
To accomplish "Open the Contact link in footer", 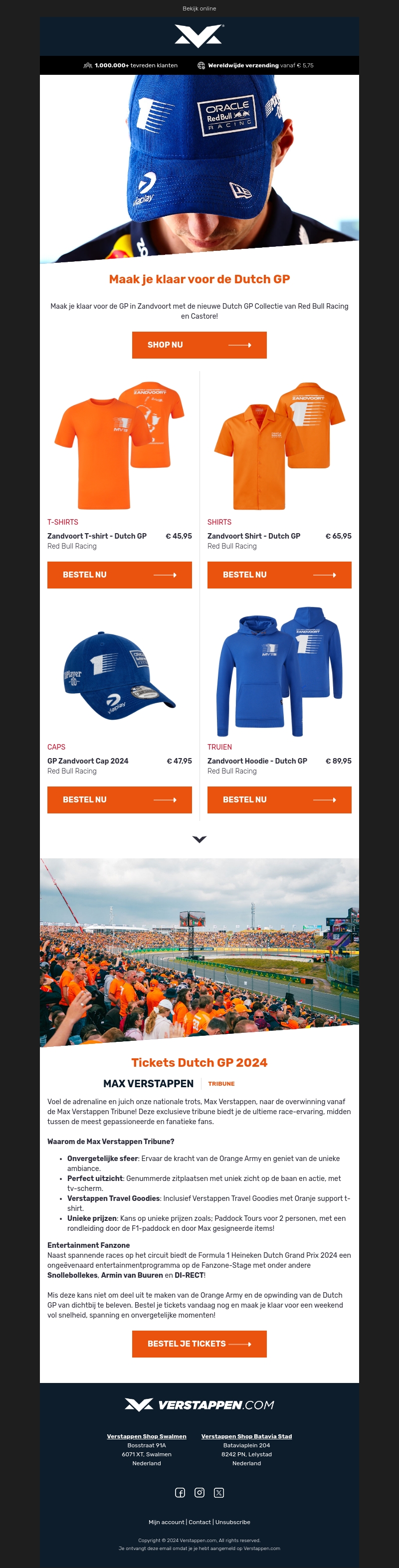I will pos(200,1522).
